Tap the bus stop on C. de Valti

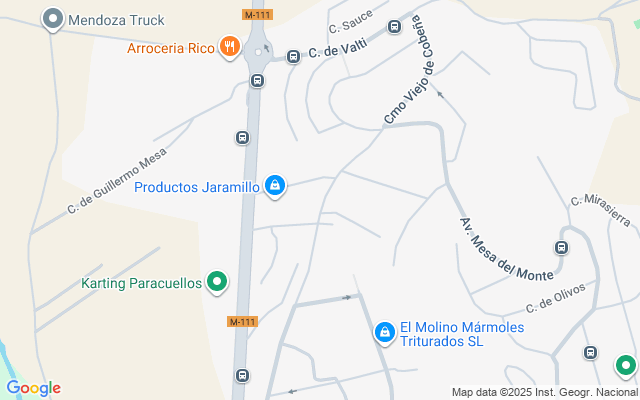tap(293, 56)
